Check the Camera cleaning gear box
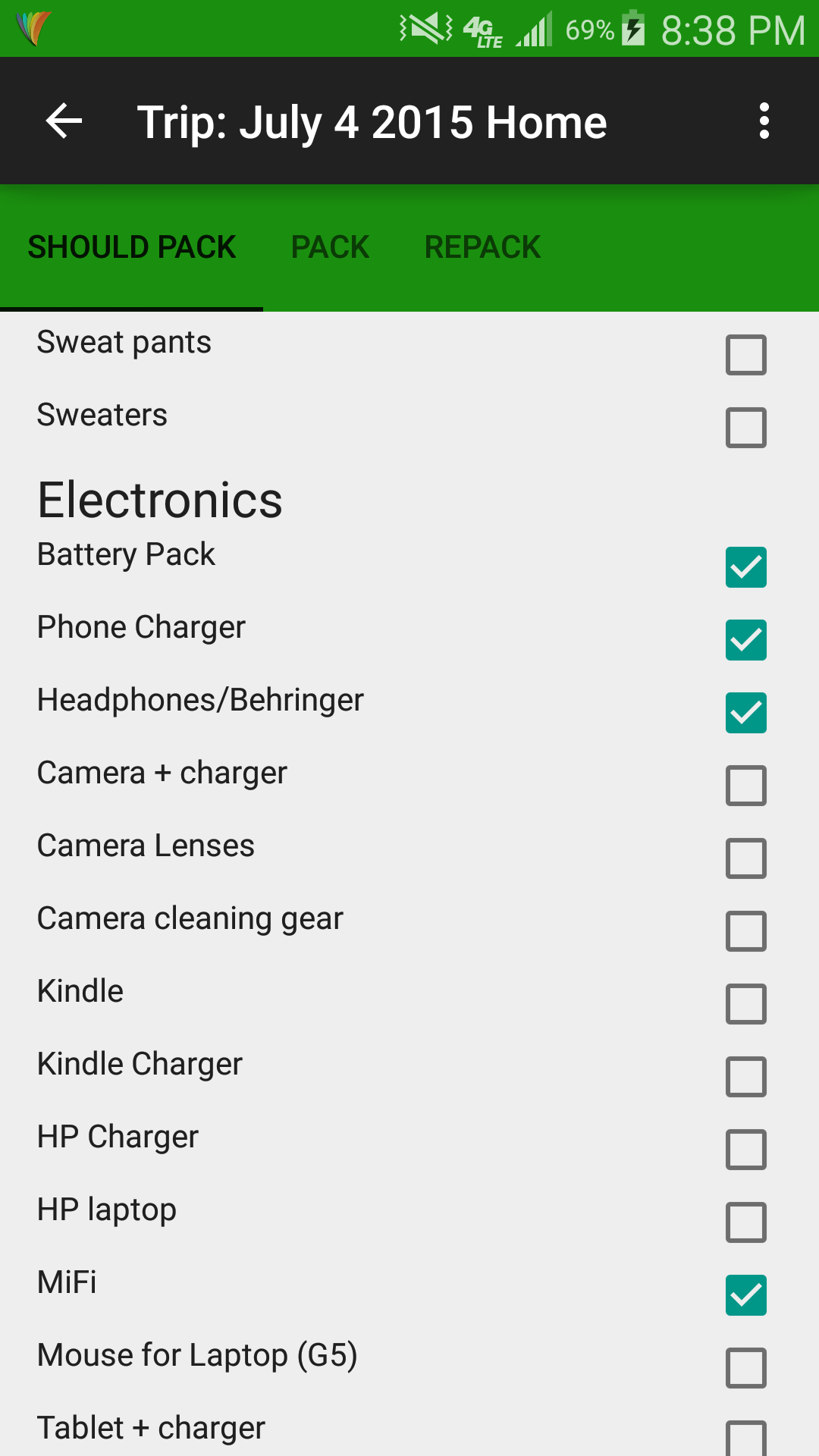This screenshot has width=819, height=1456. coord(745,931)
